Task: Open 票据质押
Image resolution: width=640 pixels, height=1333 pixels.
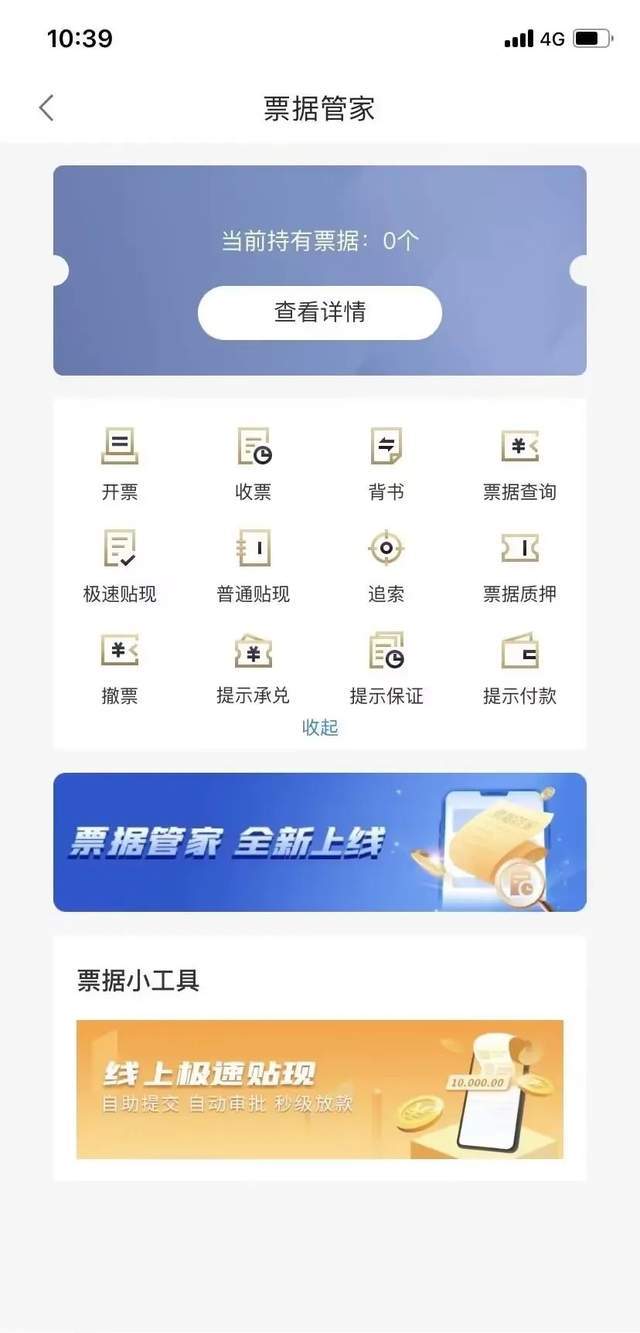Action: click(519, 565)
